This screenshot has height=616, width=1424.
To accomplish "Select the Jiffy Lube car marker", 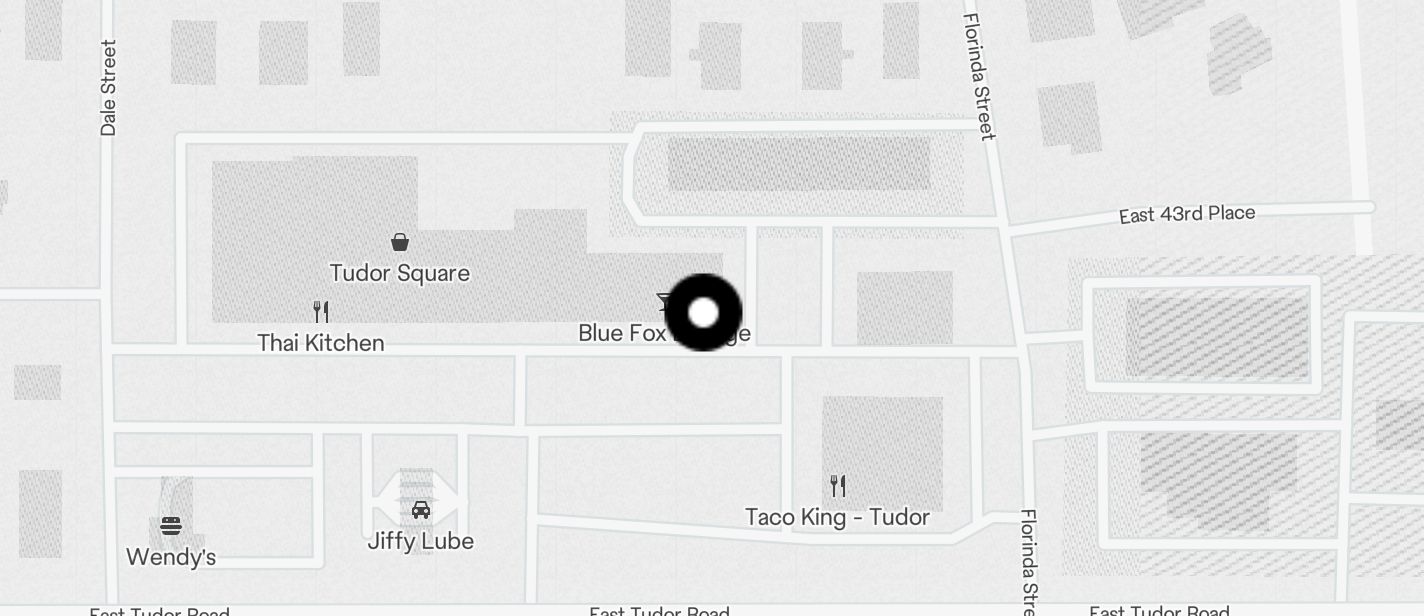I will click(421, 509).
